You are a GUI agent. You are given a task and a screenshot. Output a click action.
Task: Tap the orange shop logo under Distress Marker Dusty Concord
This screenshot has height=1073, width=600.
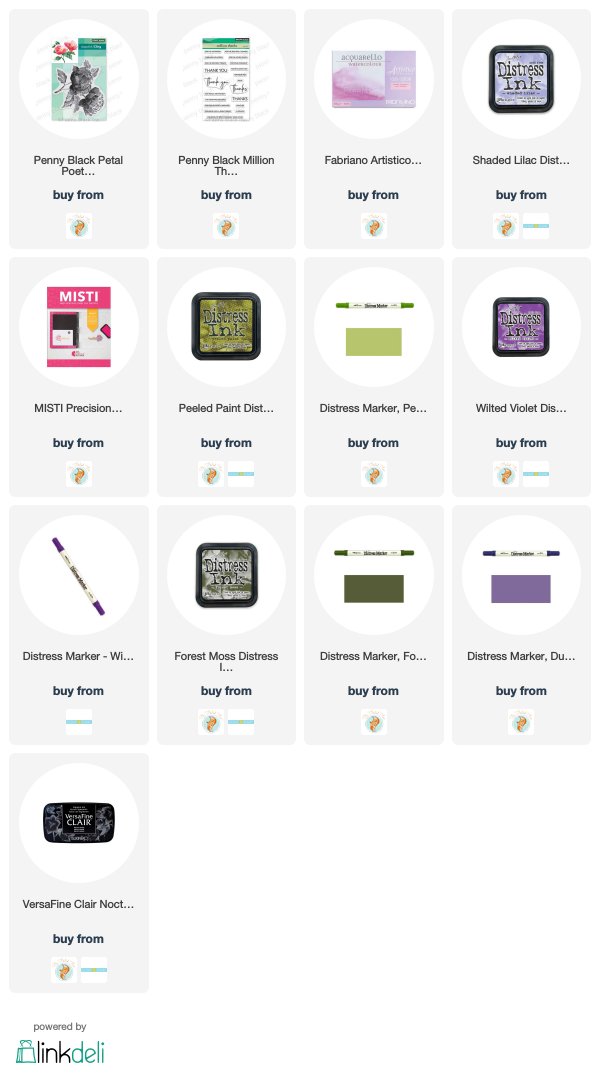point(521,722)
